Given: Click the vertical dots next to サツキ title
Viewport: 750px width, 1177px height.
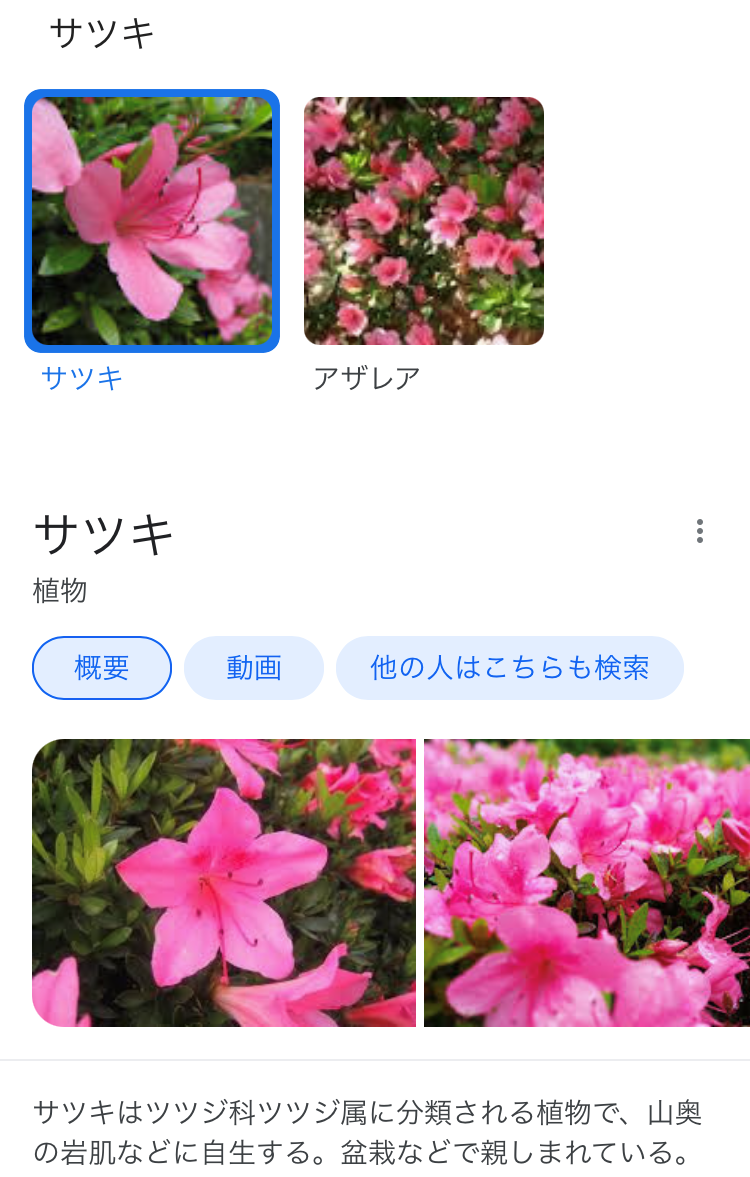Looking at the screenshot, I should pos(700,532).
